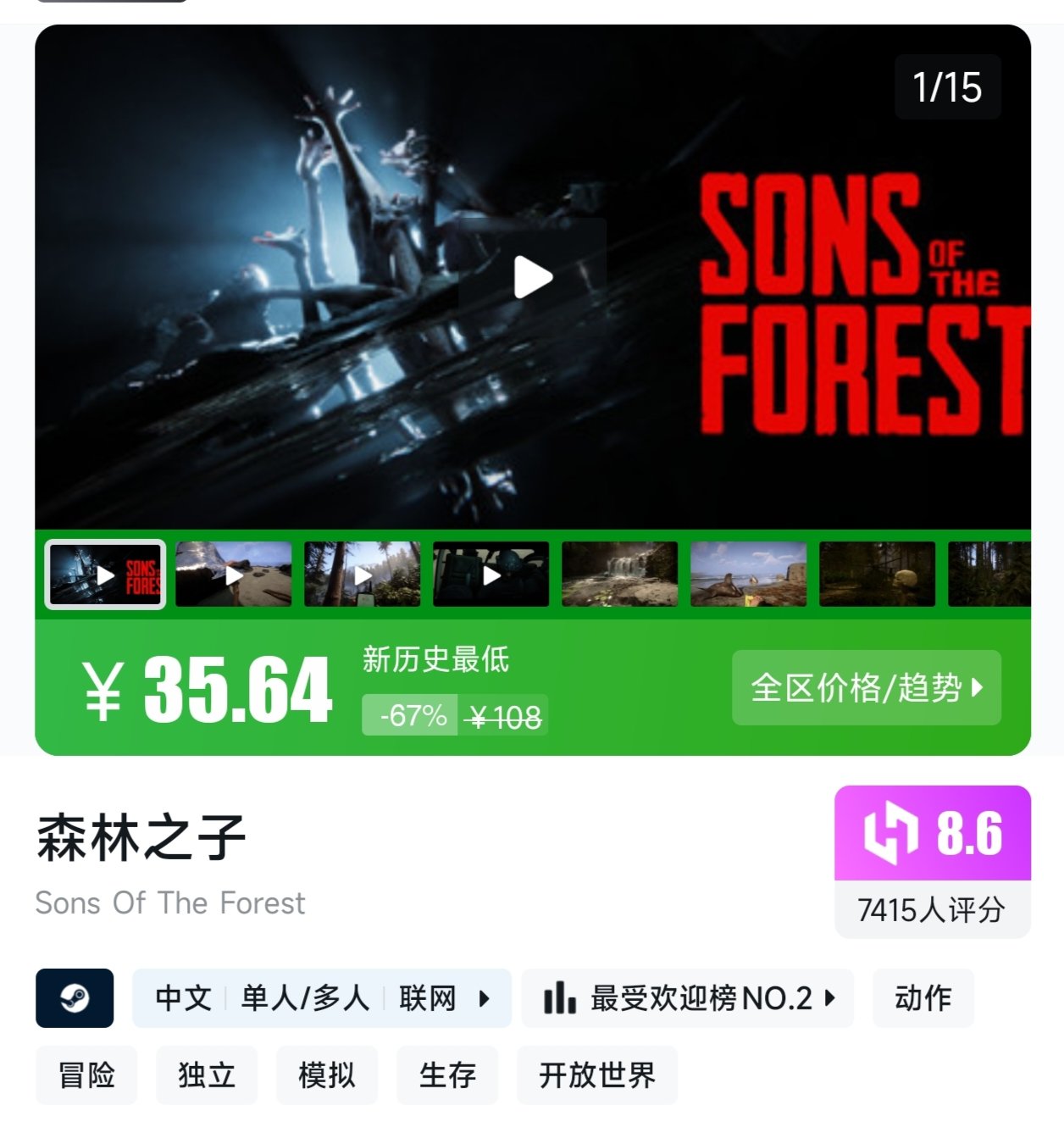Select the third video thumbnail with trees
1064x1122 pixels.
[362, 575]
